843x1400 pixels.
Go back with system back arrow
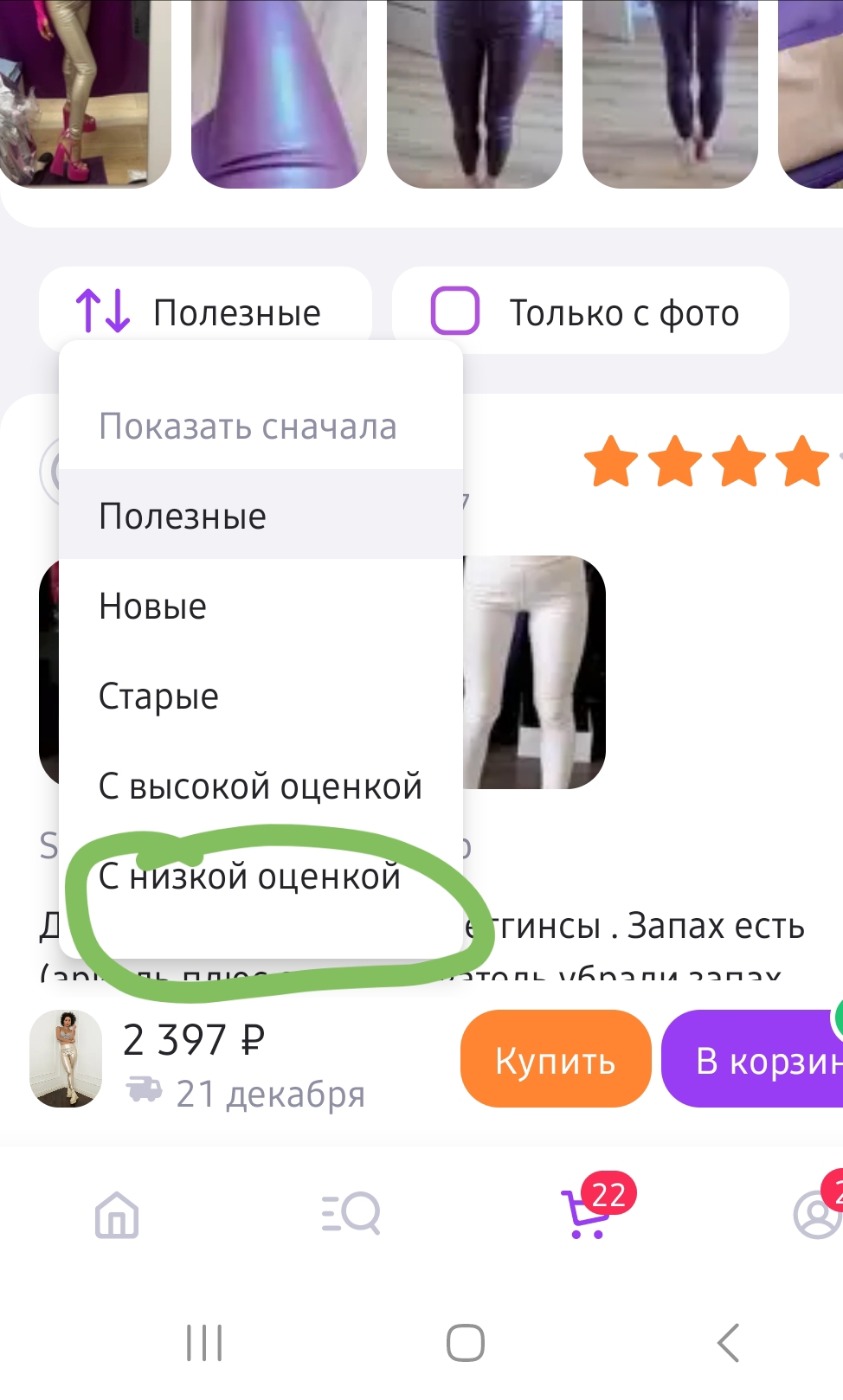tap(729, 1343)
